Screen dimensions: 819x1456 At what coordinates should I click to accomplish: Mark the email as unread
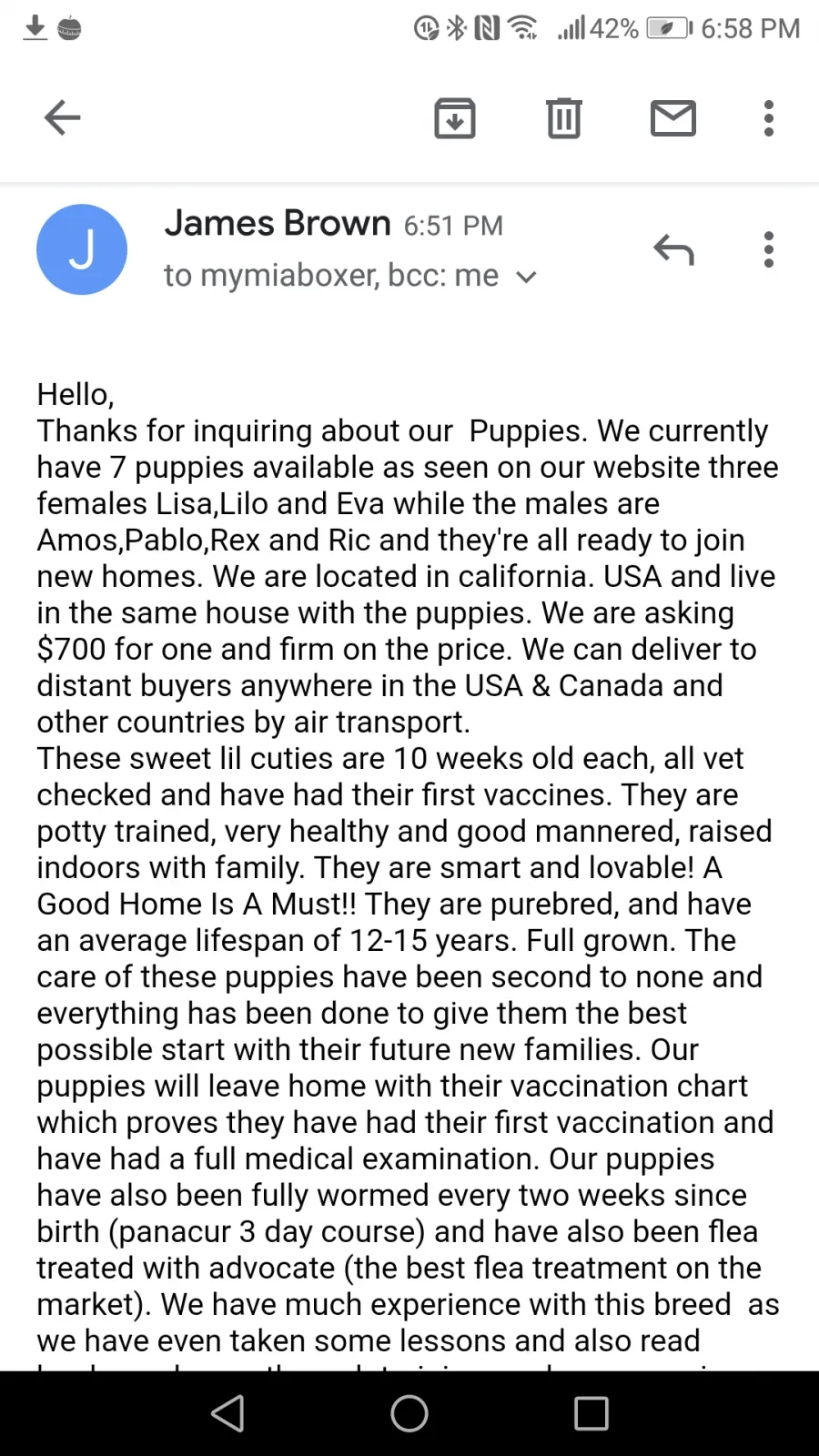pyautogui.click(x=673, y=118)
